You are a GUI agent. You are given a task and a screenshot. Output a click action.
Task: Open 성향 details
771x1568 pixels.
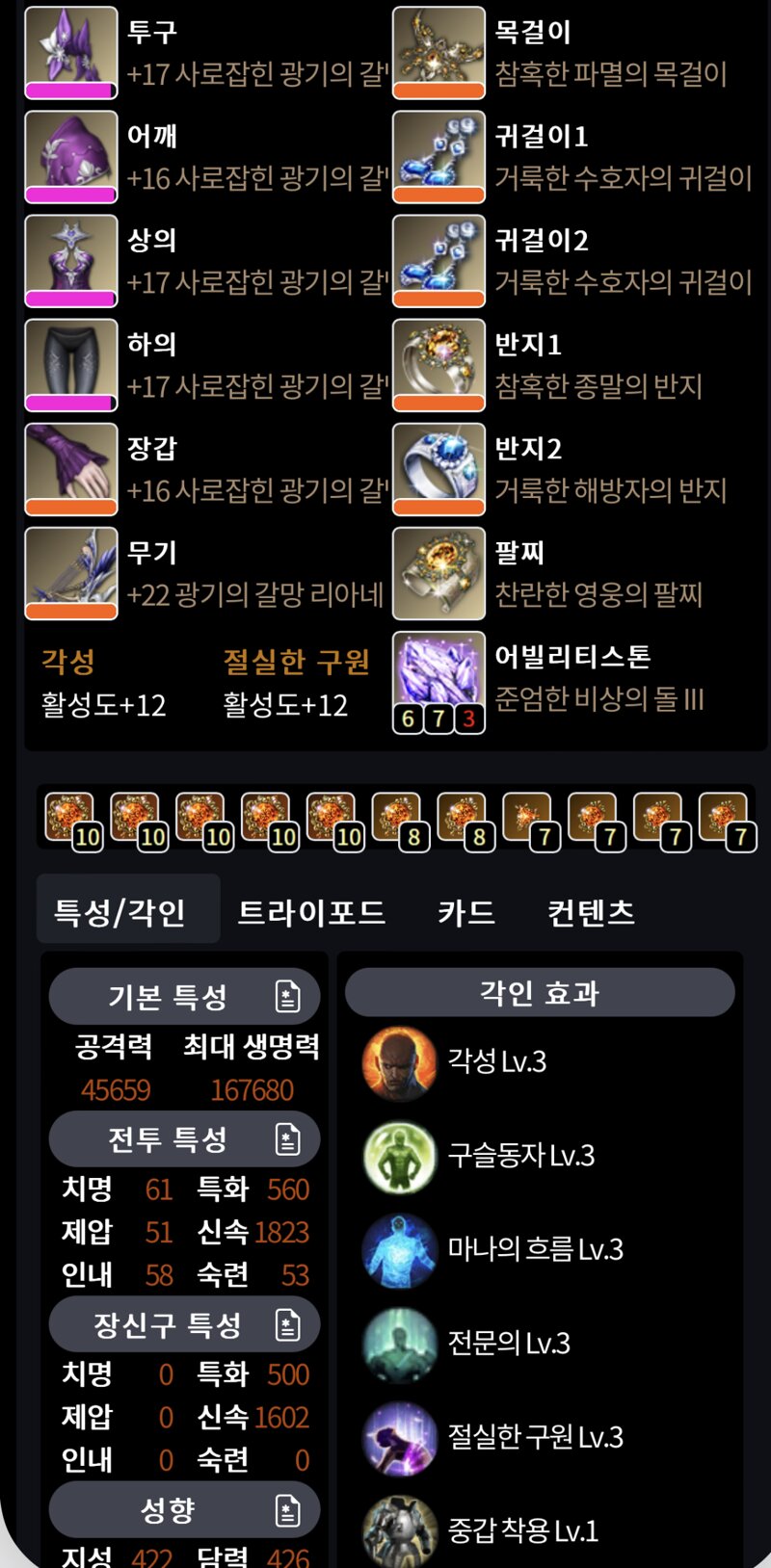coord(287,1510)
